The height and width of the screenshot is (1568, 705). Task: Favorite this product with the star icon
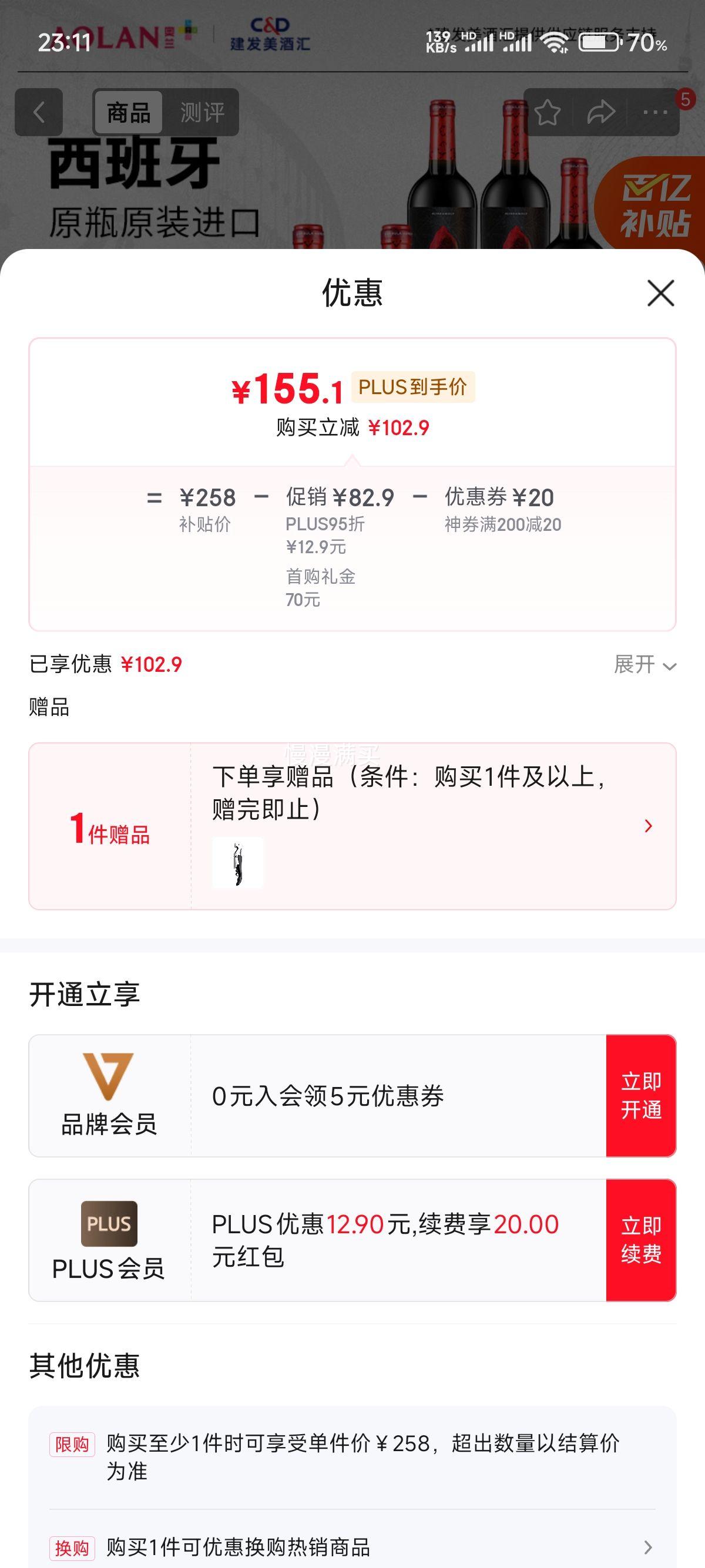548,113
